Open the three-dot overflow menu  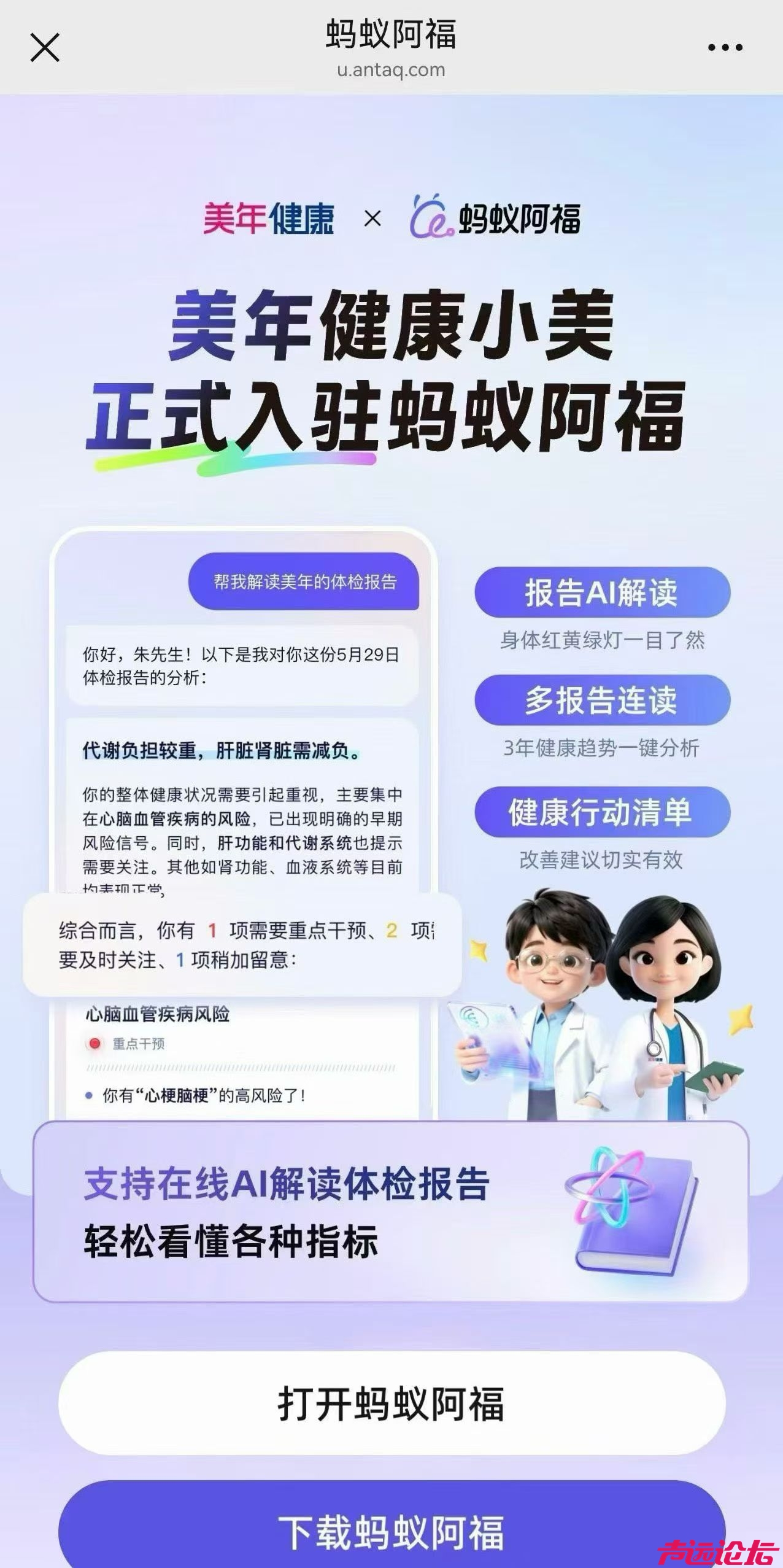pos(725,48)
